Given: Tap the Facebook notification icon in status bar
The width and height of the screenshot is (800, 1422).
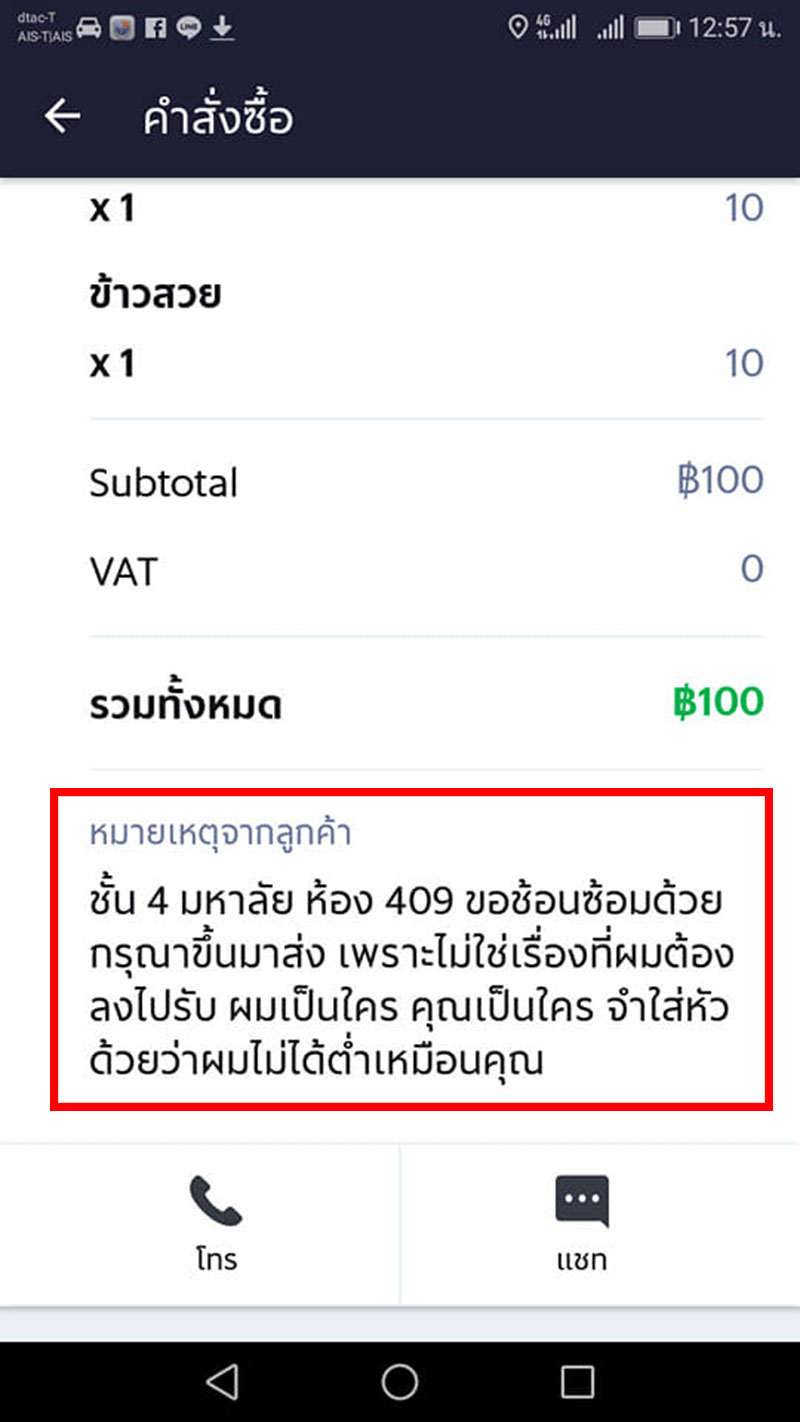Looking at the screenshot, I should [x=157, y=27].
